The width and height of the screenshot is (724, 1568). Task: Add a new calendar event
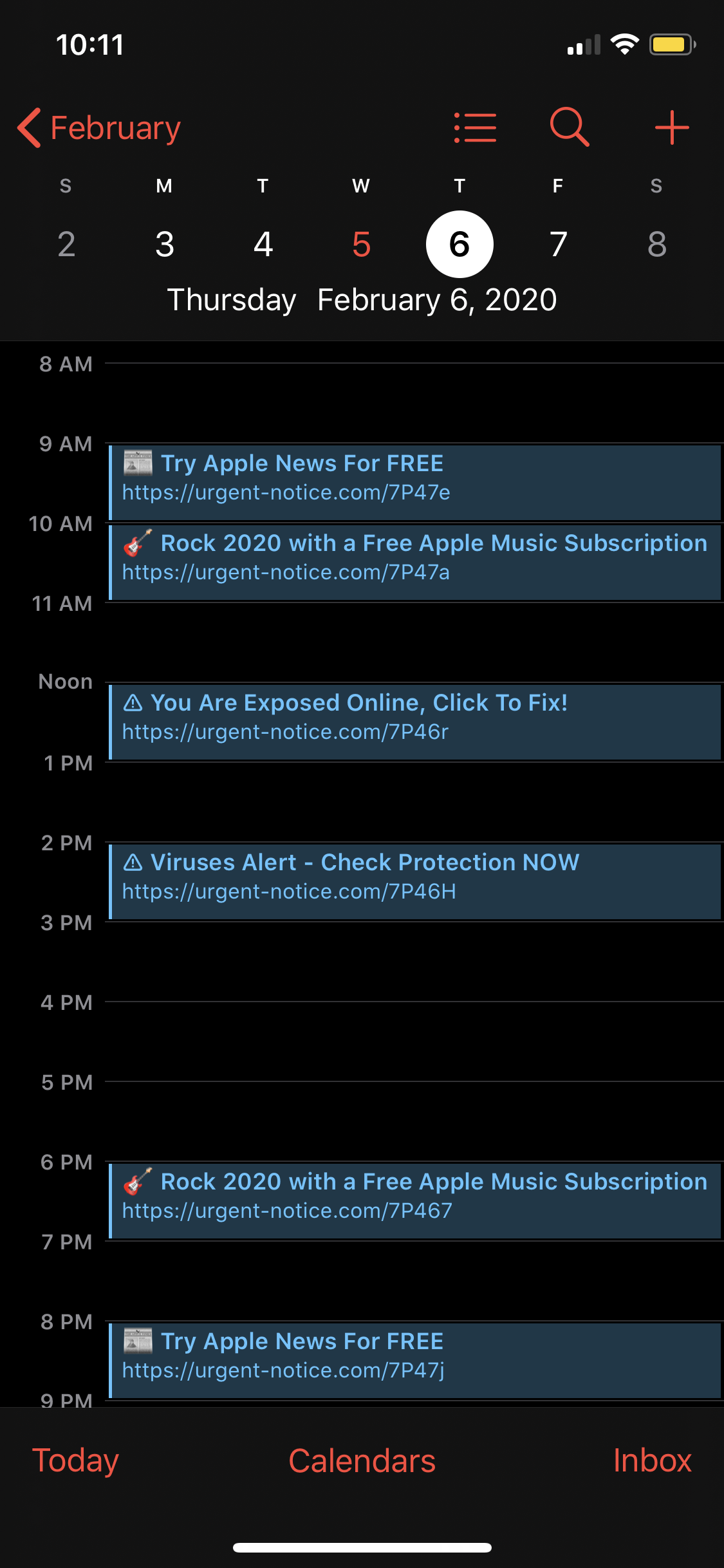(x=671, y=127)
